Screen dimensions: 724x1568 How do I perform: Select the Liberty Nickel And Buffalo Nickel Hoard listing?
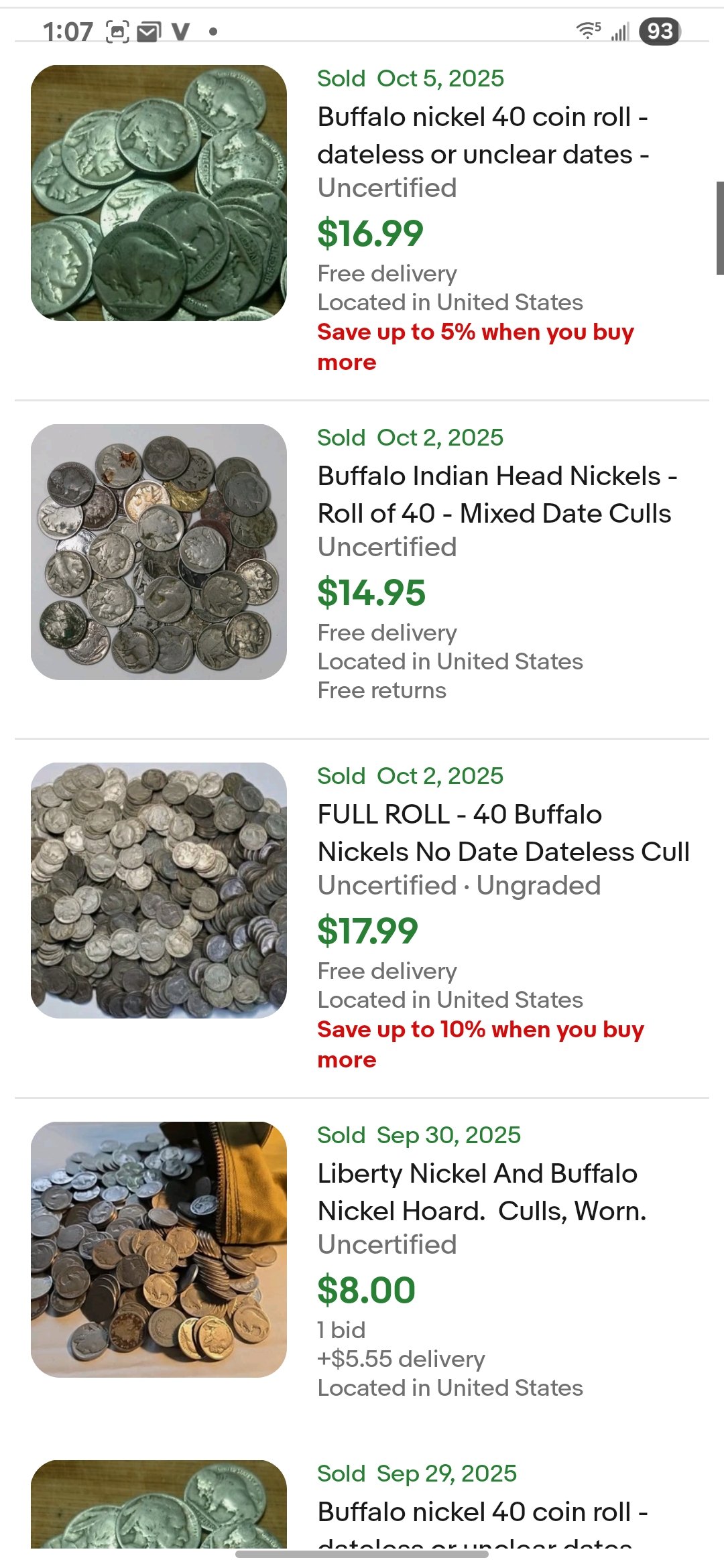481,1192
